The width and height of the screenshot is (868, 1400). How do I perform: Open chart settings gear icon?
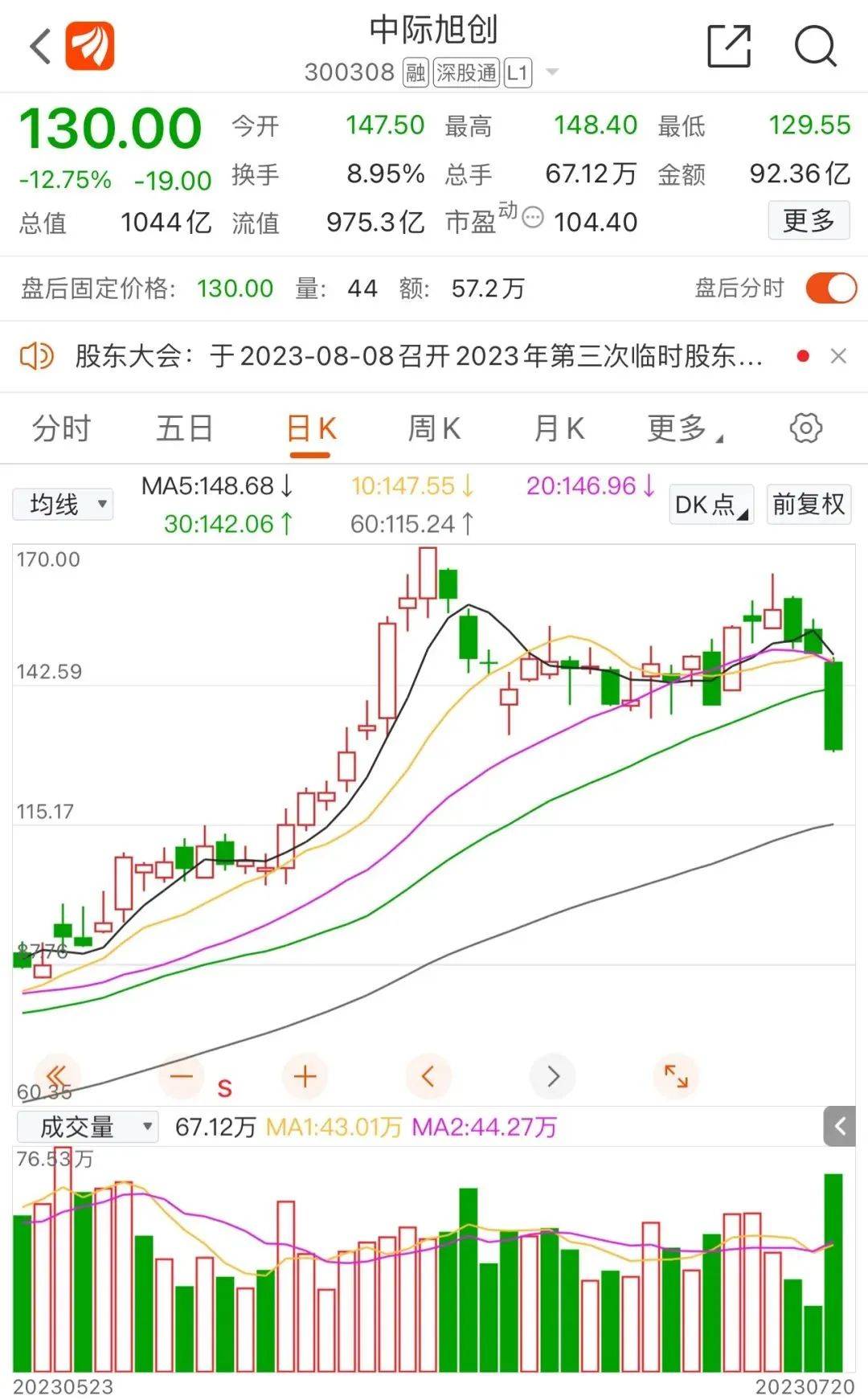coord(805,428)
